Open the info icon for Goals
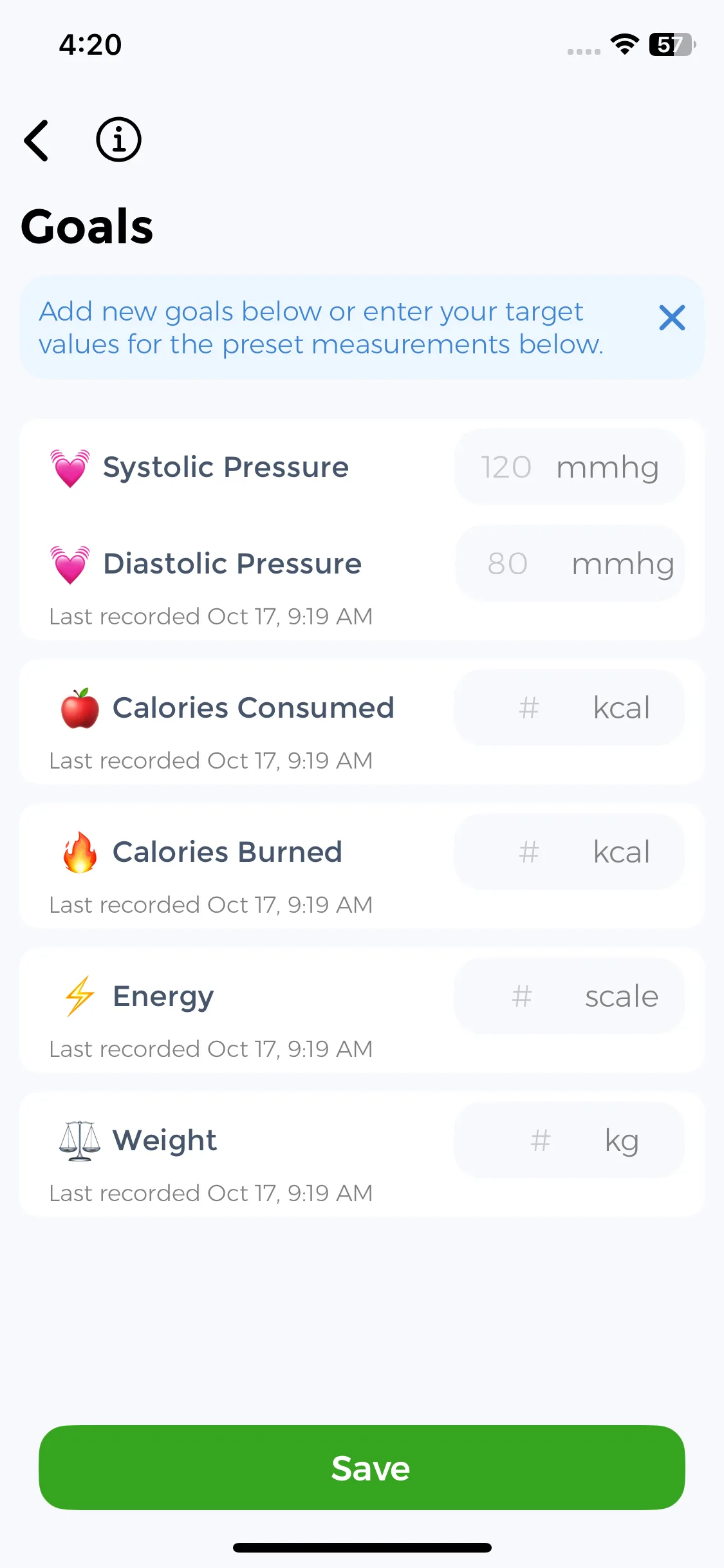This screenshot has height=1568, width=724. [118, 140]
